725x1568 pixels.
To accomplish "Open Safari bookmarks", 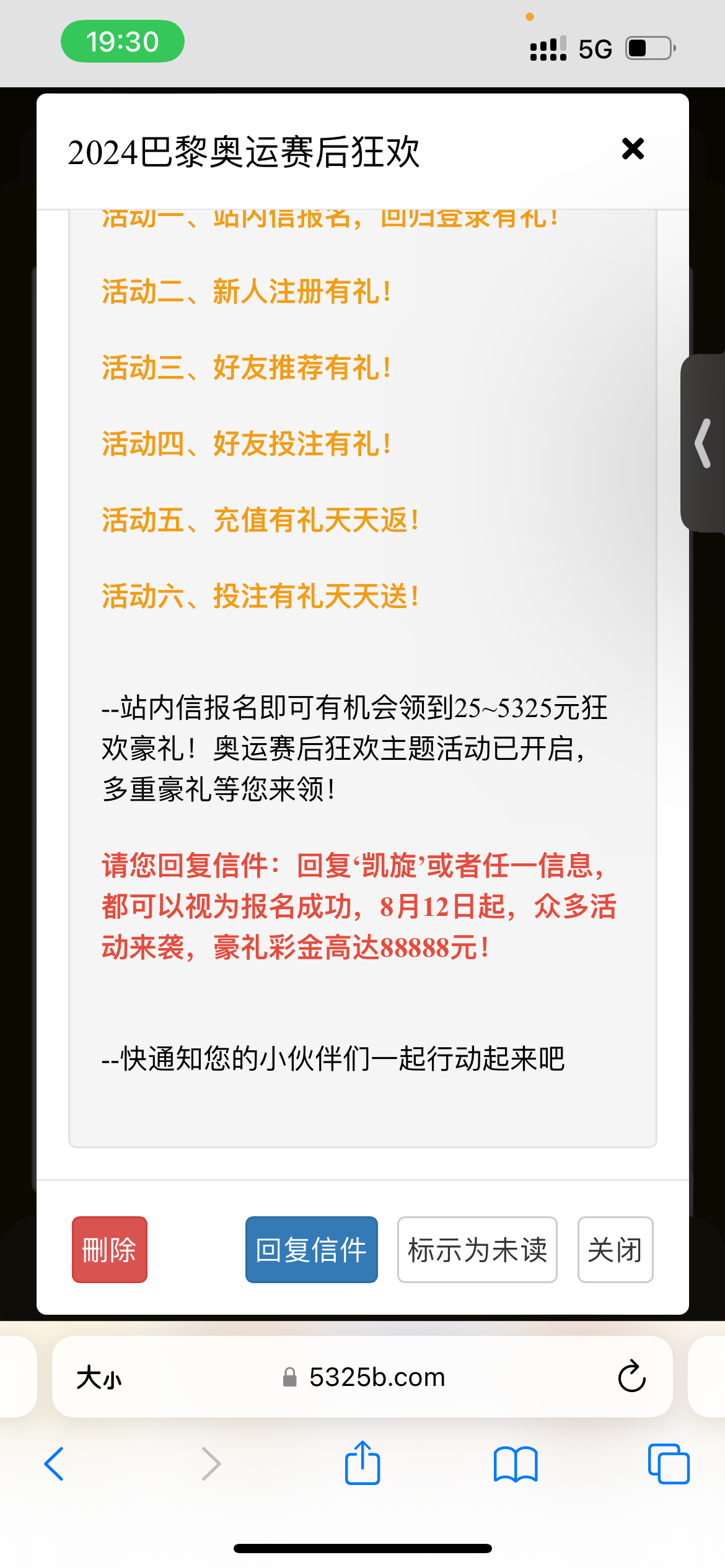I will coord(515,1463).
